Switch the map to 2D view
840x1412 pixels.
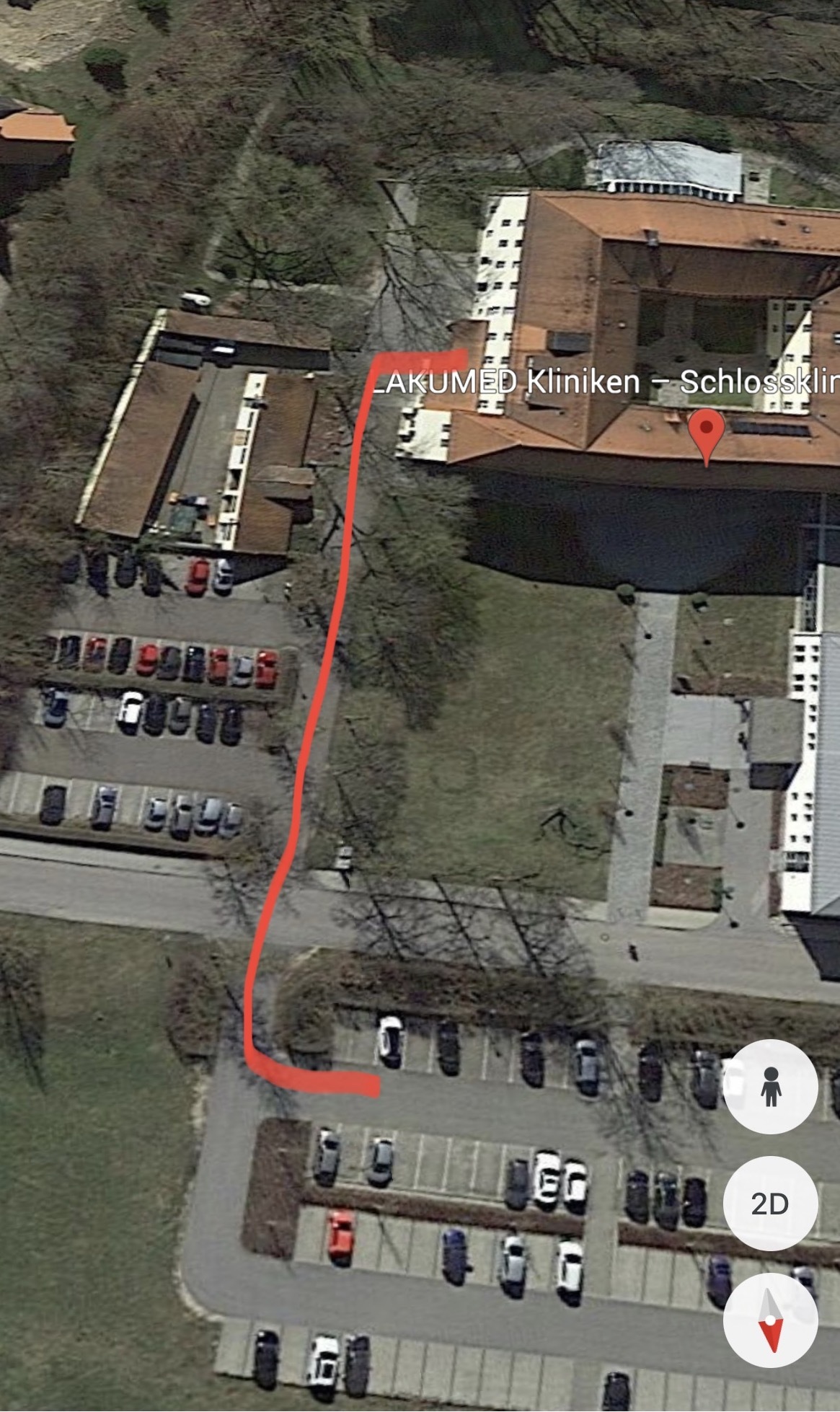[770, 1204]
